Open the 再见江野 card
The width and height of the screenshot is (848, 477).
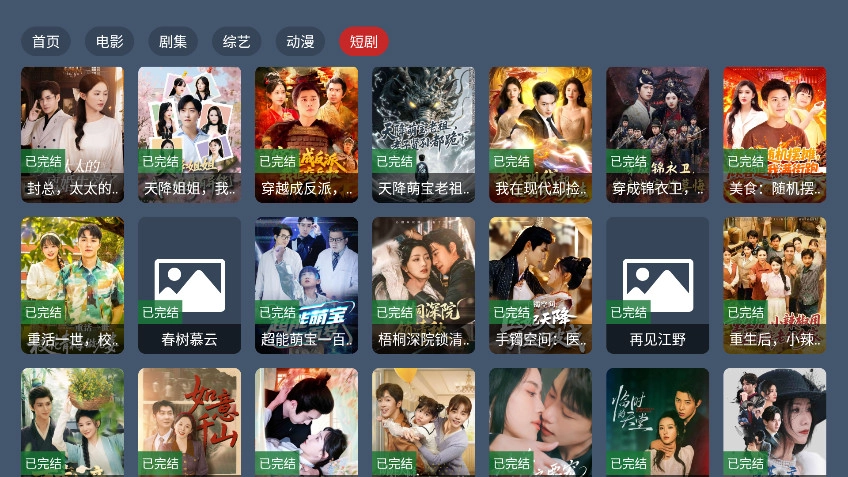657,284
